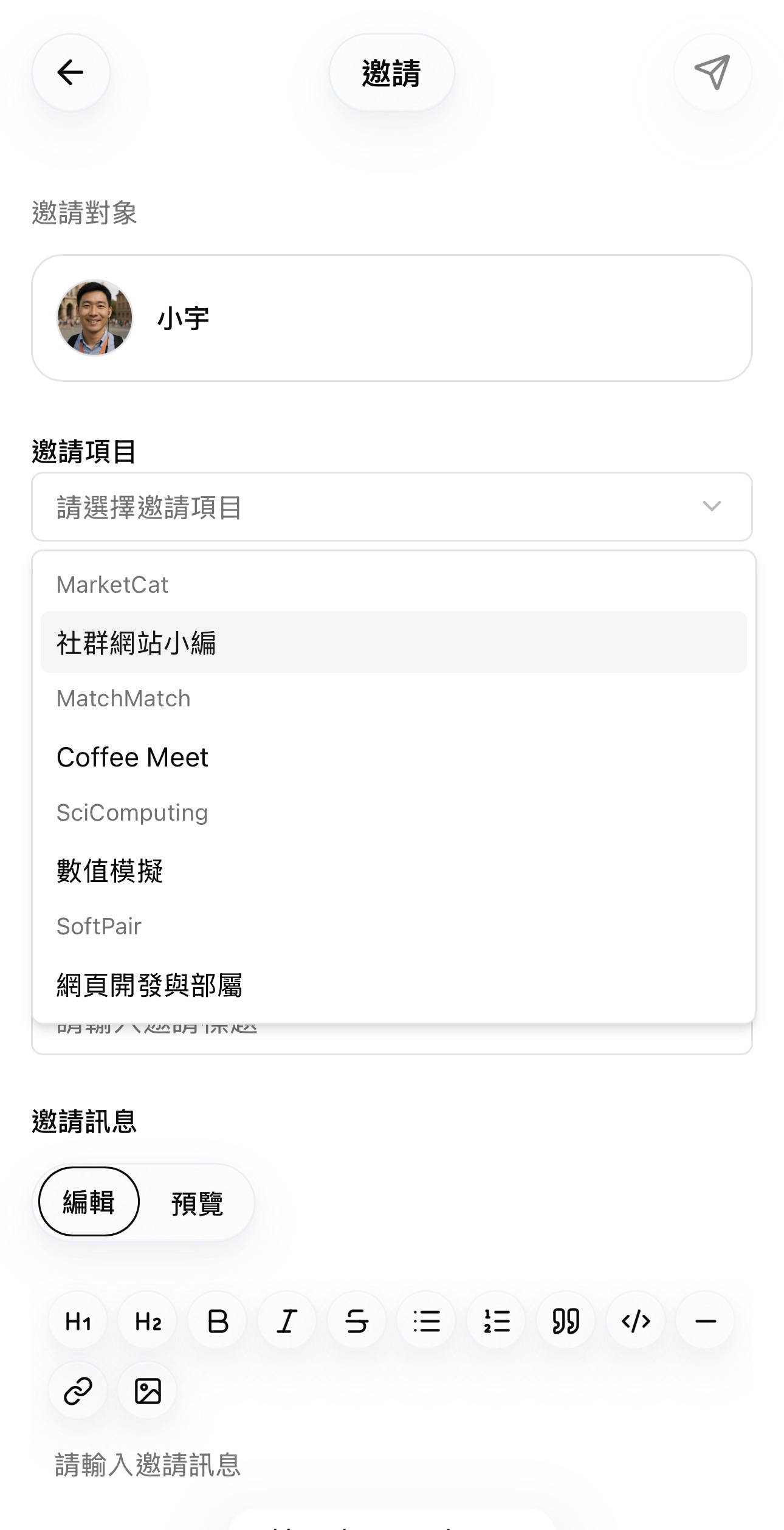
Task: Toggle italic text formatting
Action: (x=287, y=1320)
